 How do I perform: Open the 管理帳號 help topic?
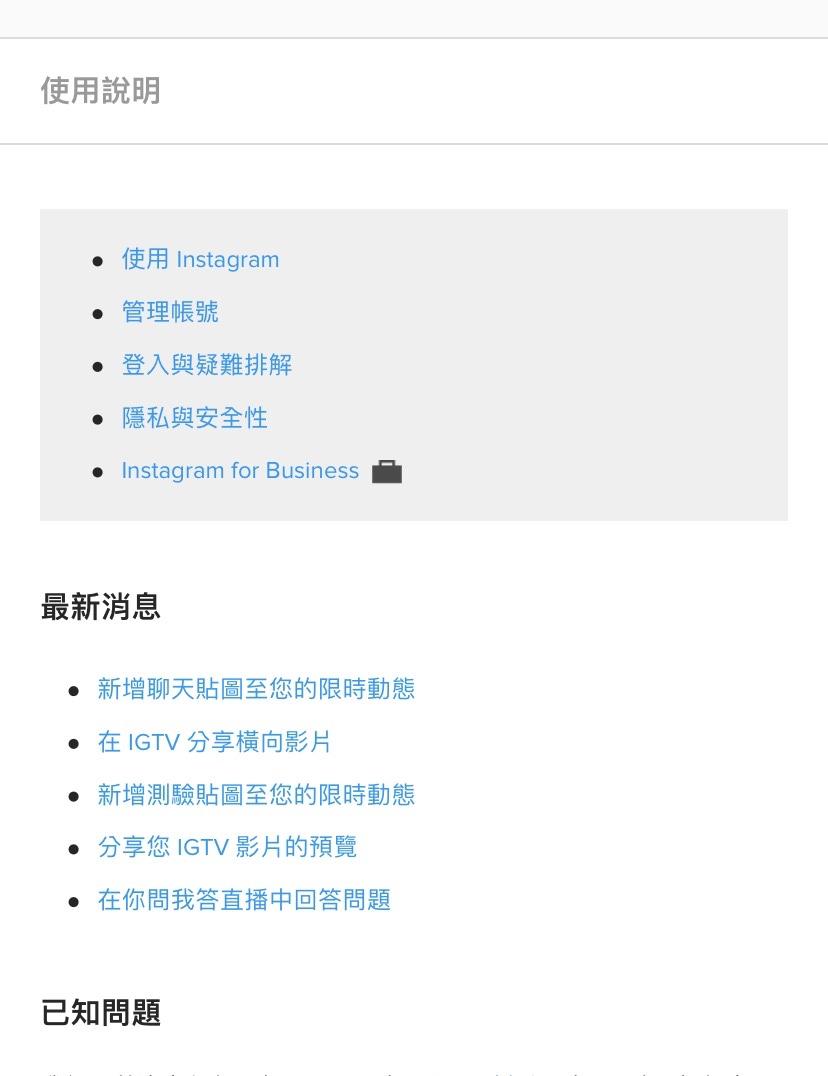[x=170, y=312]
